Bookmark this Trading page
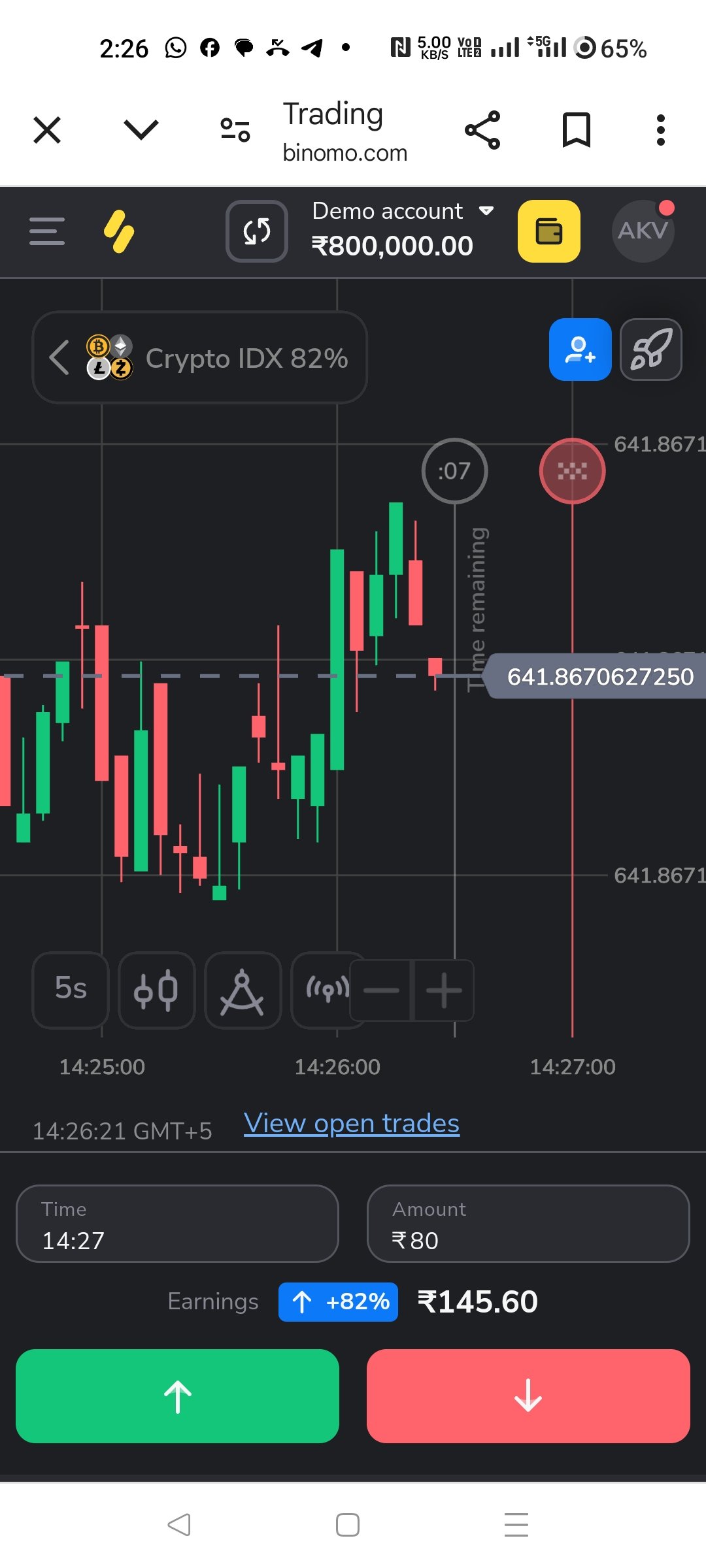706x1568 pixels. 576,130
